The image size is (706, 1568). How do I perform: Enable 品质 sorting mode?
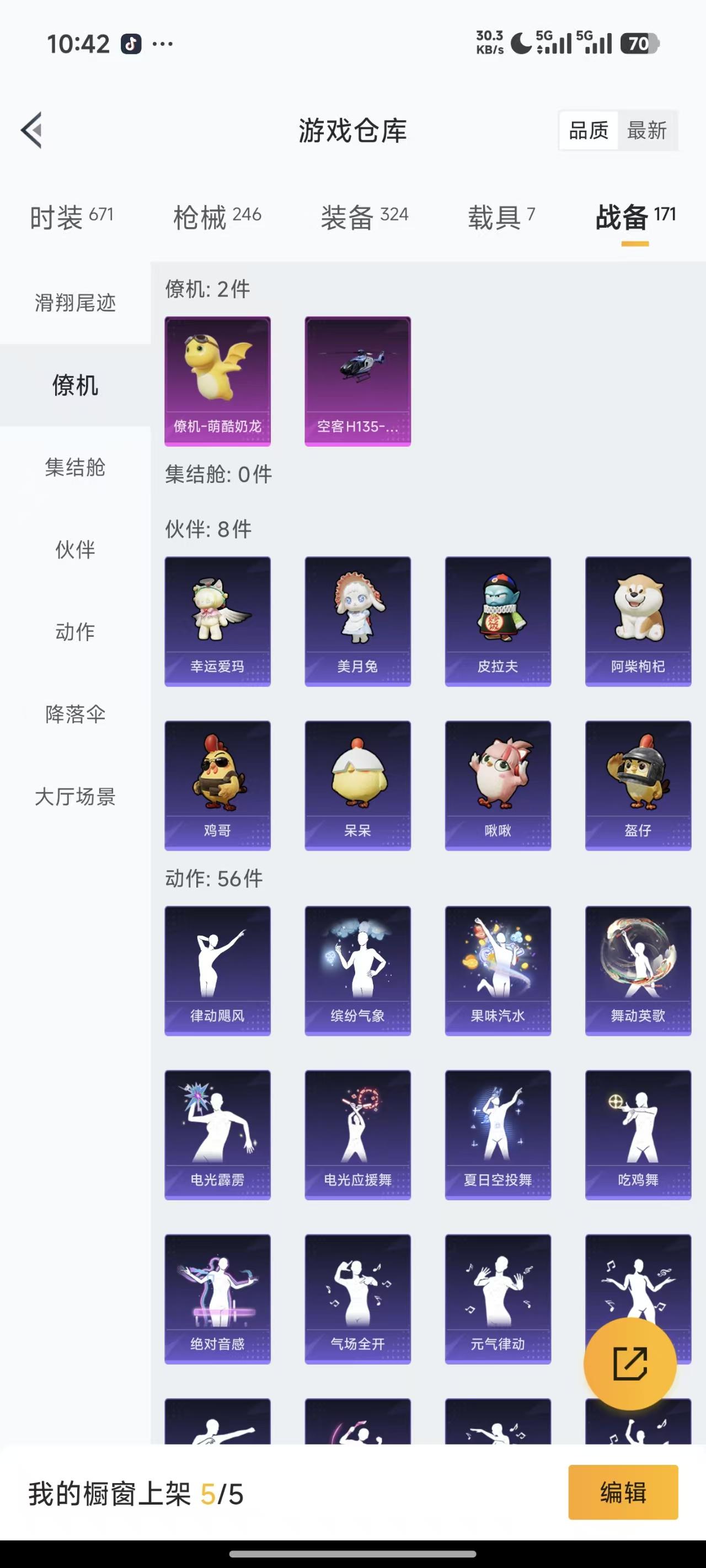tap(587, 130)
